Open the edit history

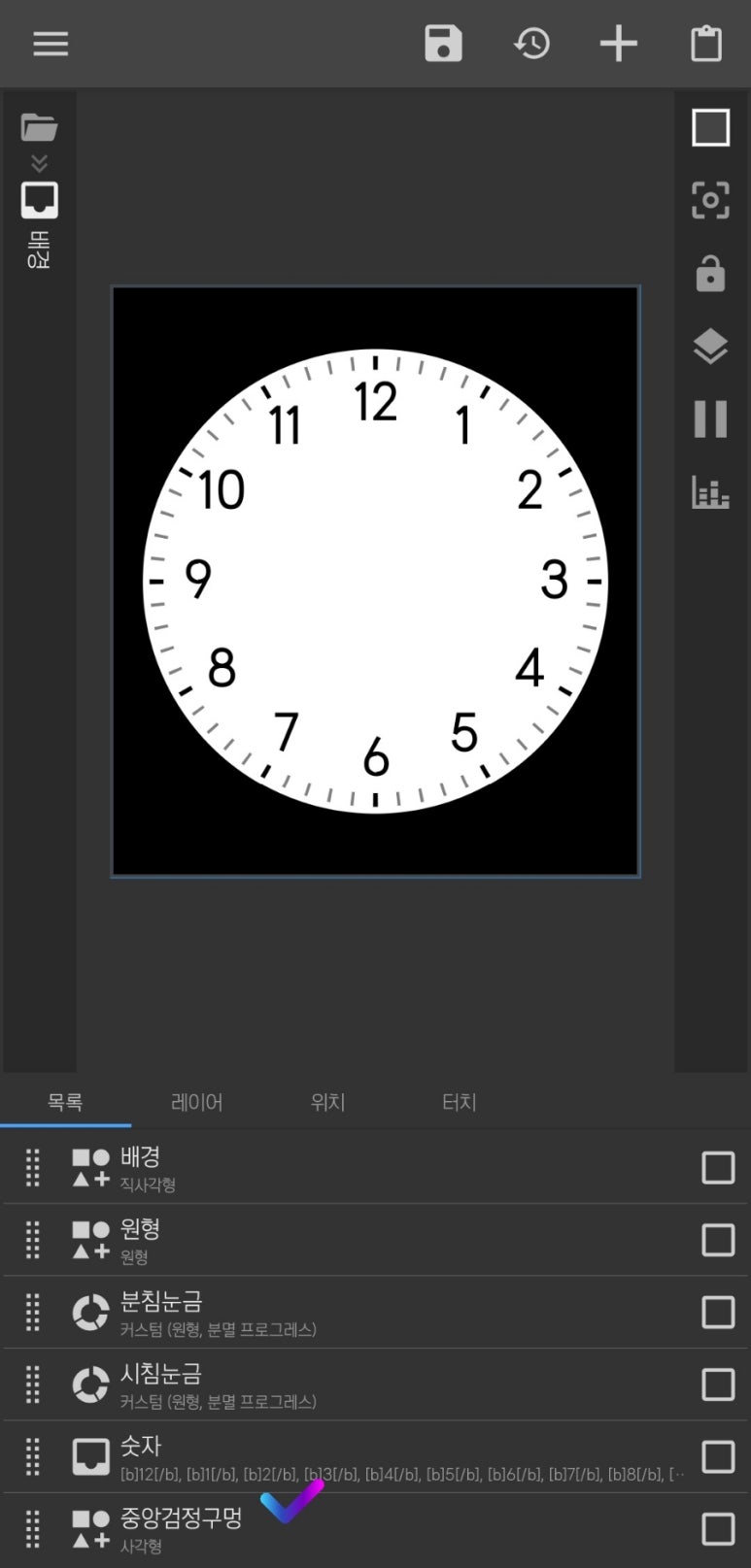pos(531,44)
